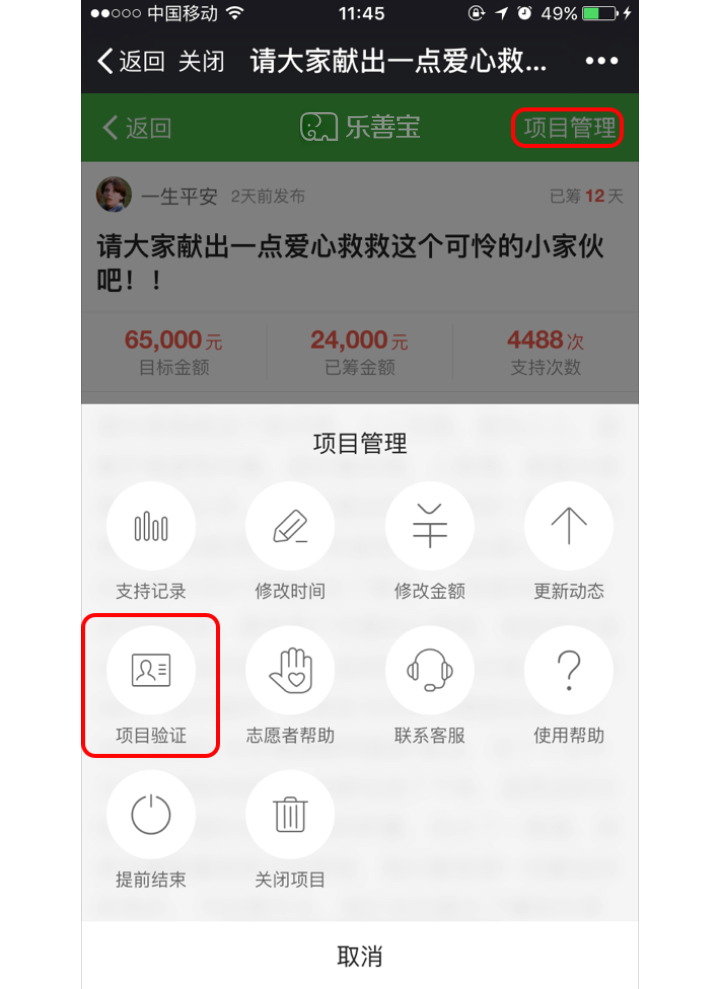Open 更新动态 to post update
The image size is (720, 989).
tap(568, 526)
